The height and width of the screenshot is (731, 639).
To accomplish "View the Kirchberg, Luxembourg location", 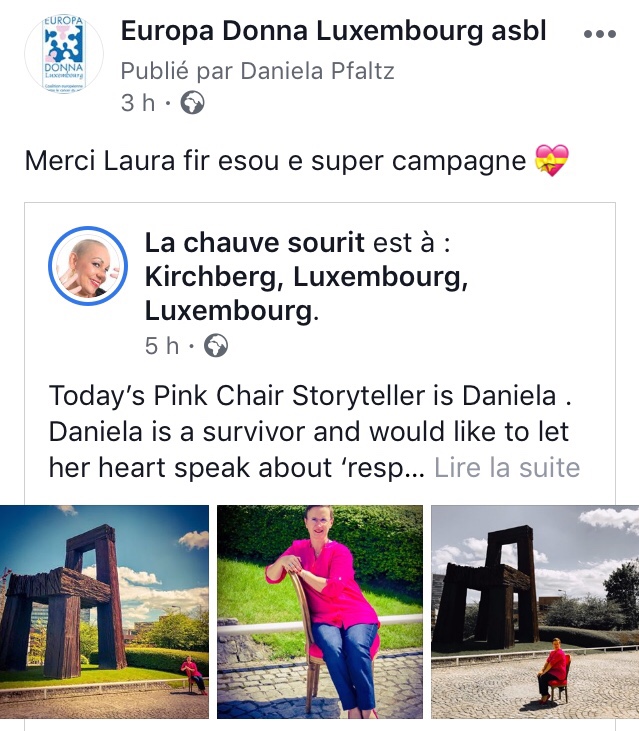I will coord(305,277).
